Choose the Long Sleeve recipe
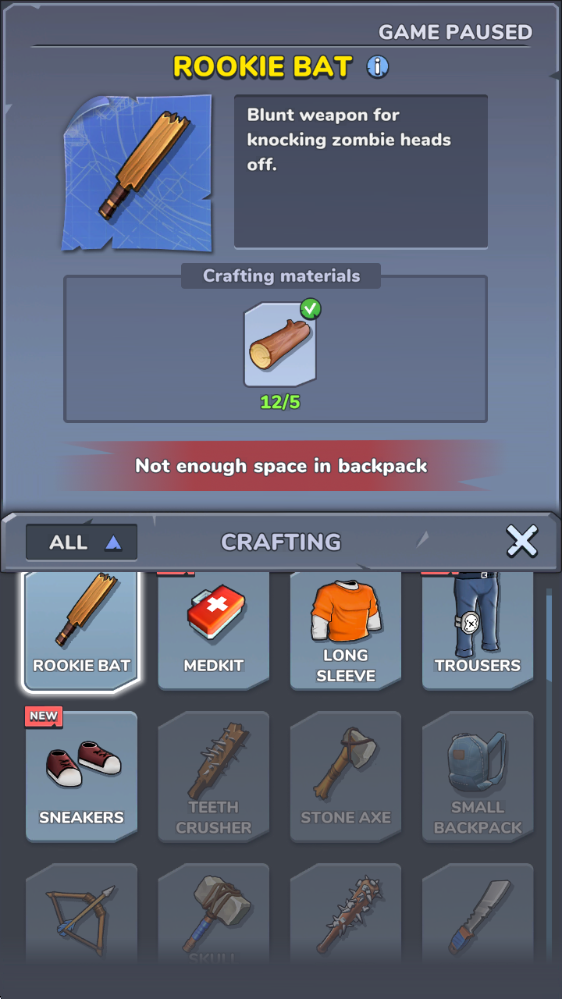 pos(345,629)
